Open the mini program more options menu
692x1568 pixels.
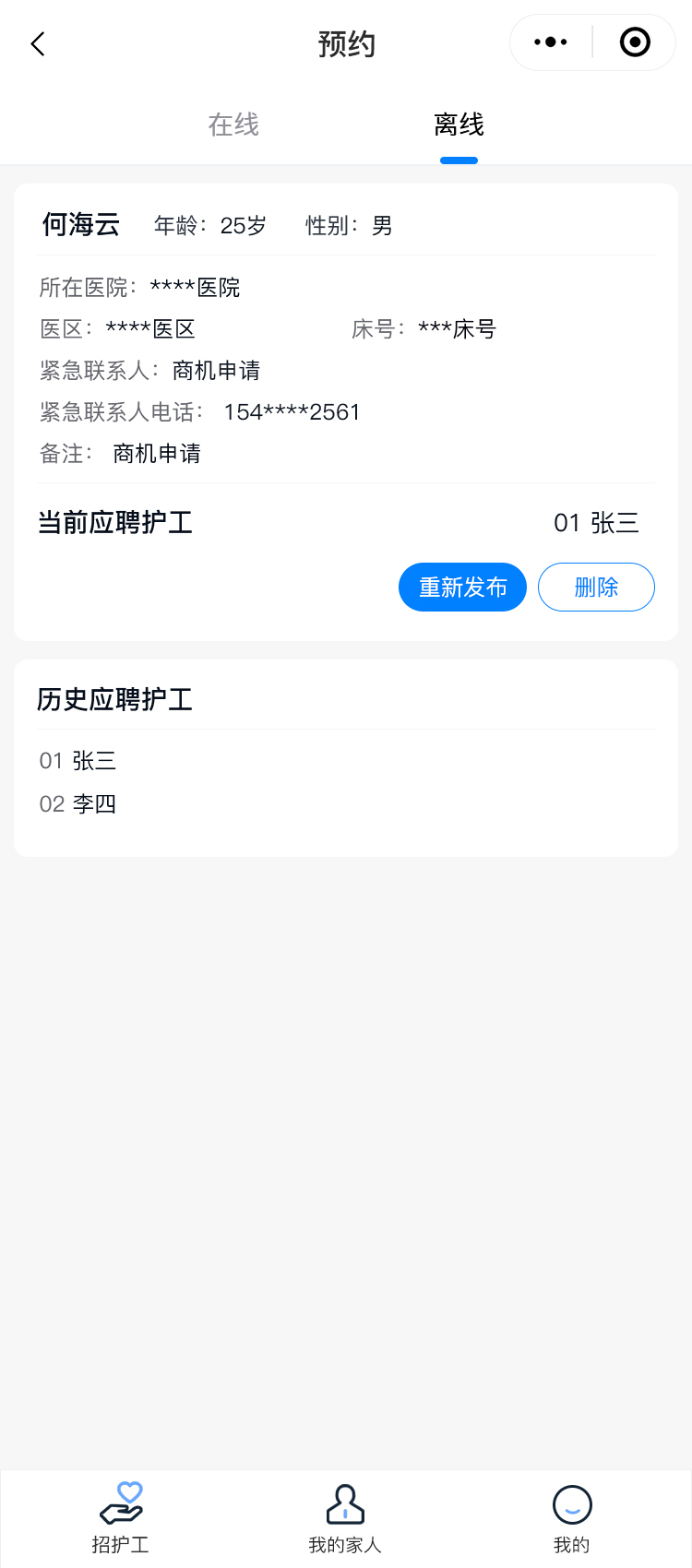click(551, 42)
